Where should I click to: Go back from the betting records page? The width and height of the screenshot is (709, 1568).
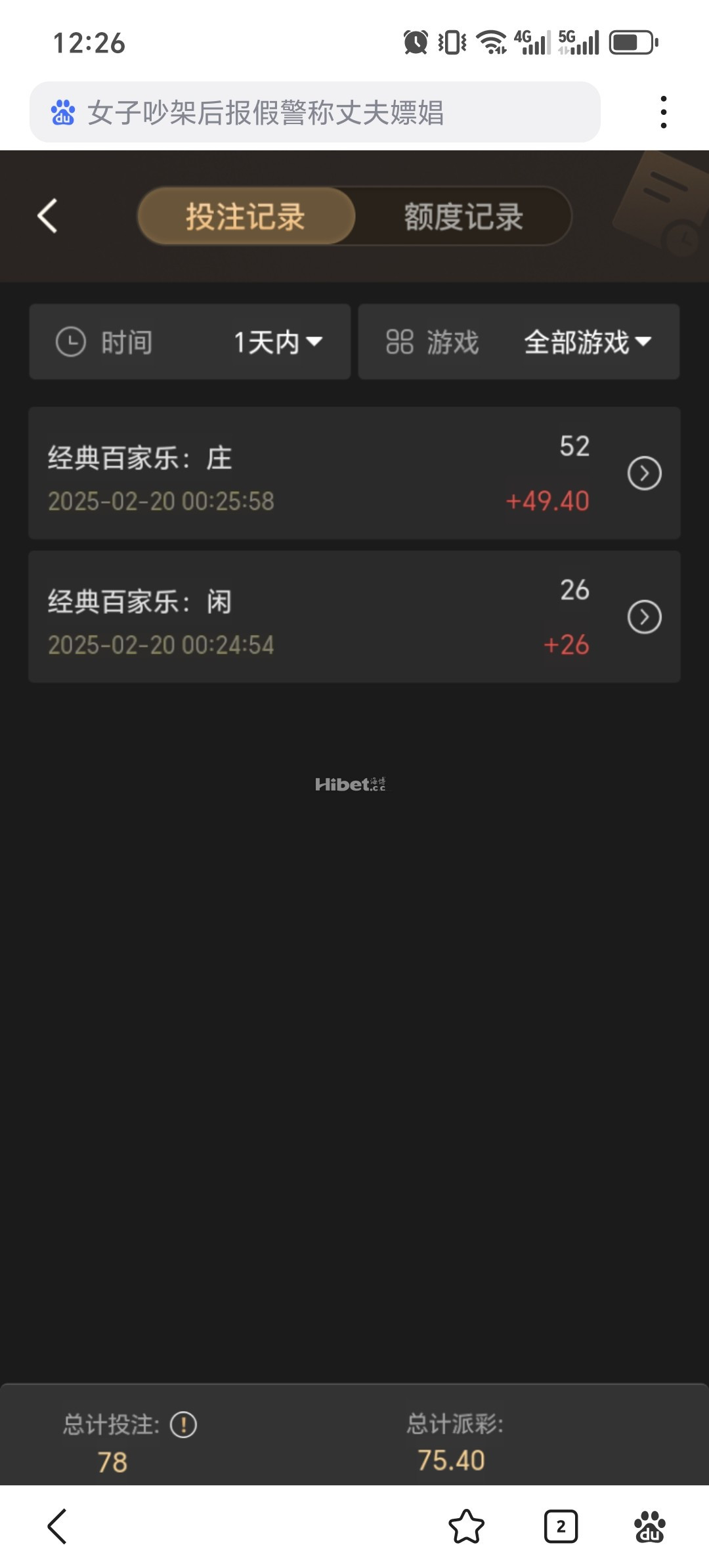pos(48,216)
